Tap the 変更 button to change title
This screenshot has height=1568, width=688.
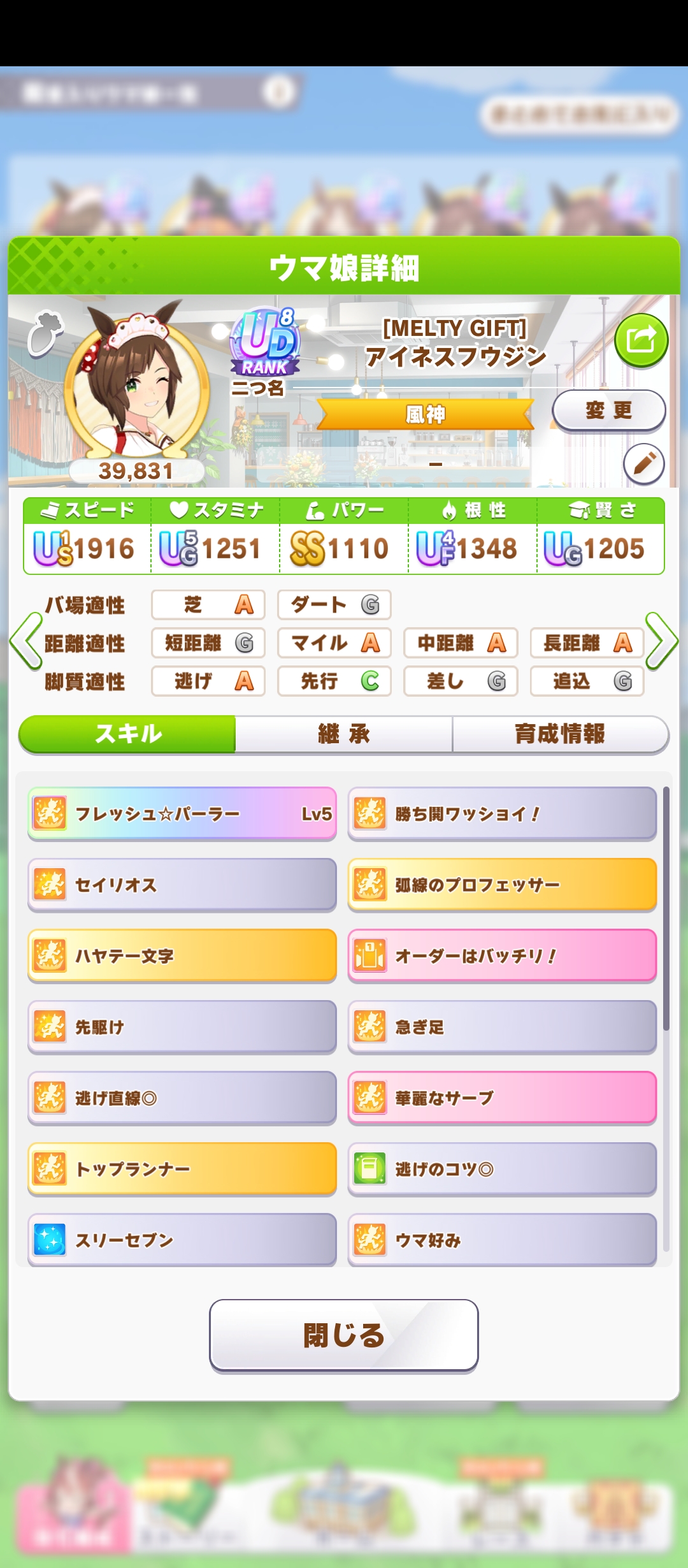(x=608, y=410)
